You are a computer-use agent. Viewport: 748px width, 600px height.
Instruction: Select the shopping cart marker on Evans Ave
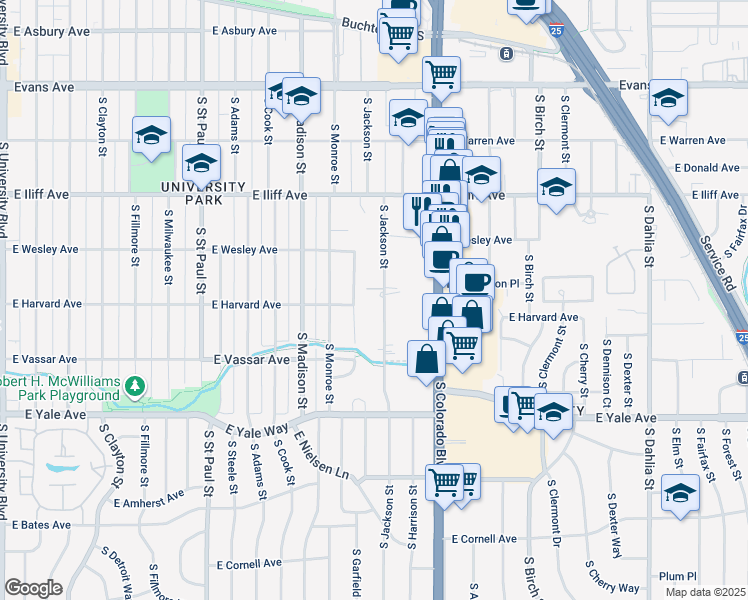point(441,73)
